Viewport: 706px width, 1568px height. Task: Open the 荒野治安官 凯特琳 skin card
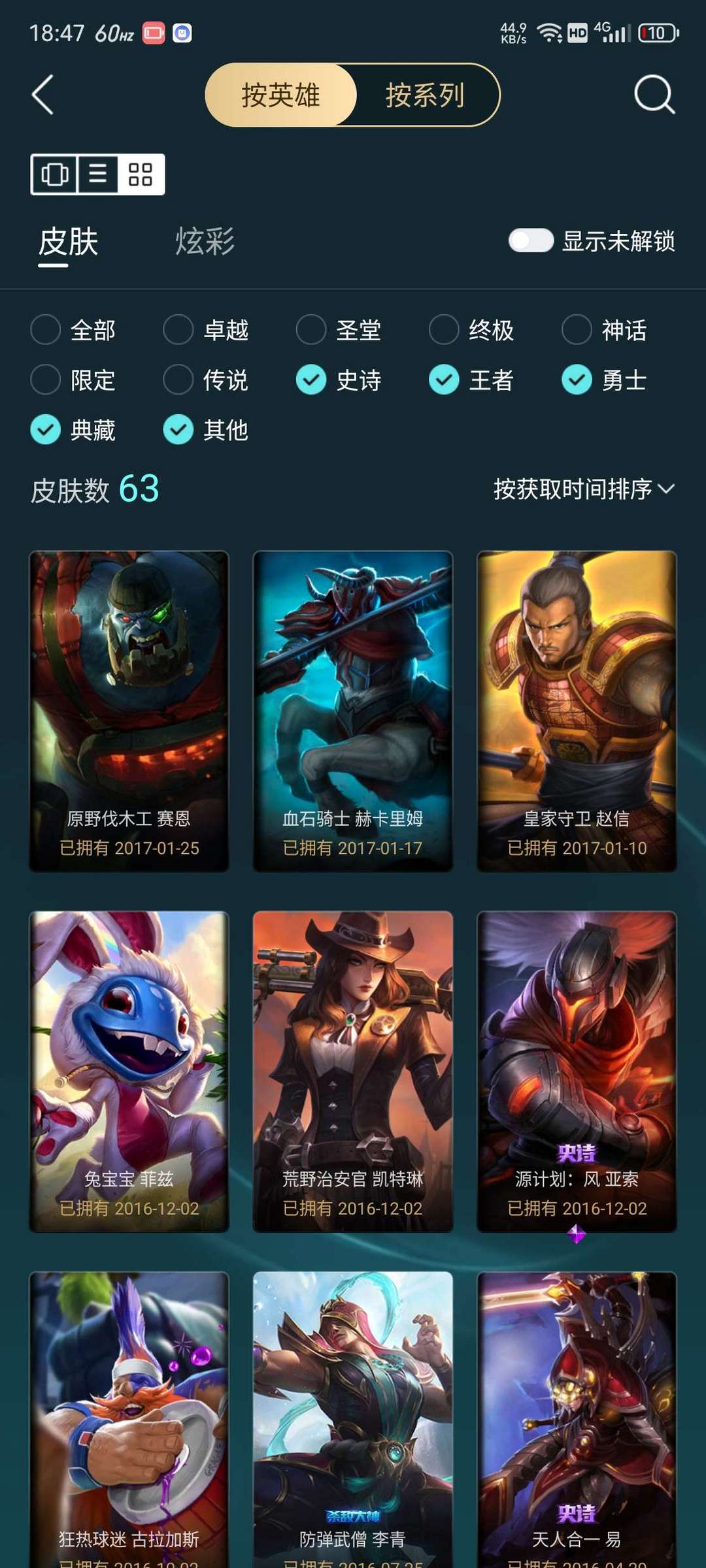(x=353, y=1071)
